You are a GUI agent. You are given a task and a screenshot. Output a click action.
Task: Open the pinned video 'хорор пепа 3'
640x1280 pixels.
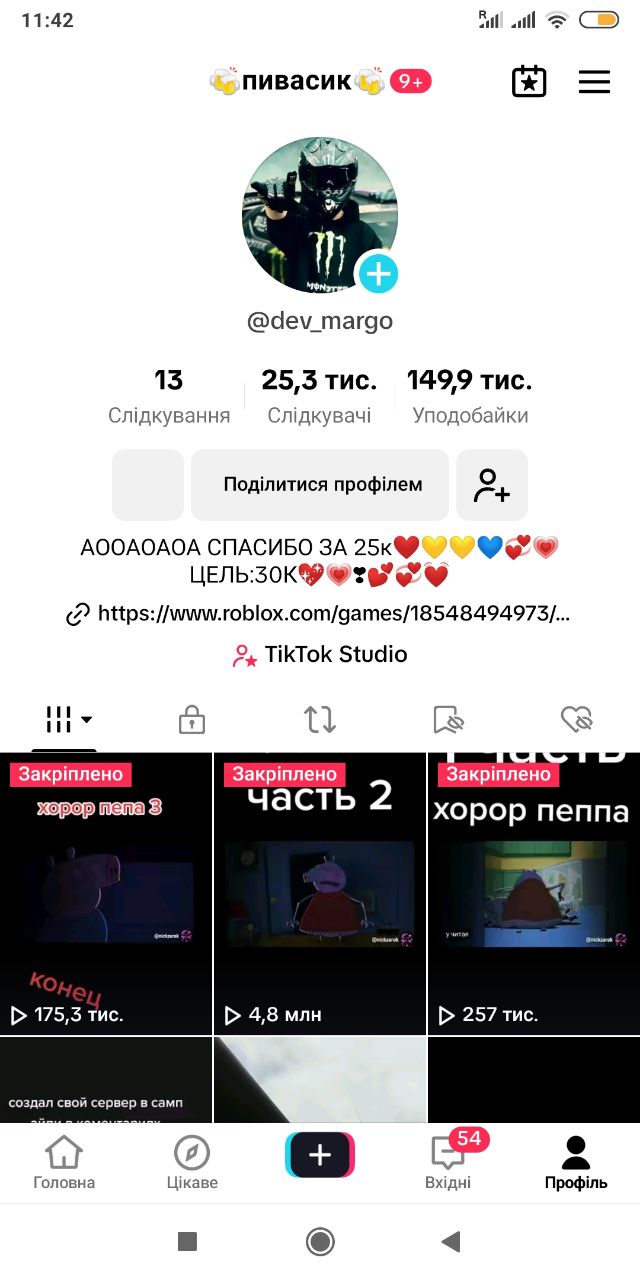click(105, 895)
